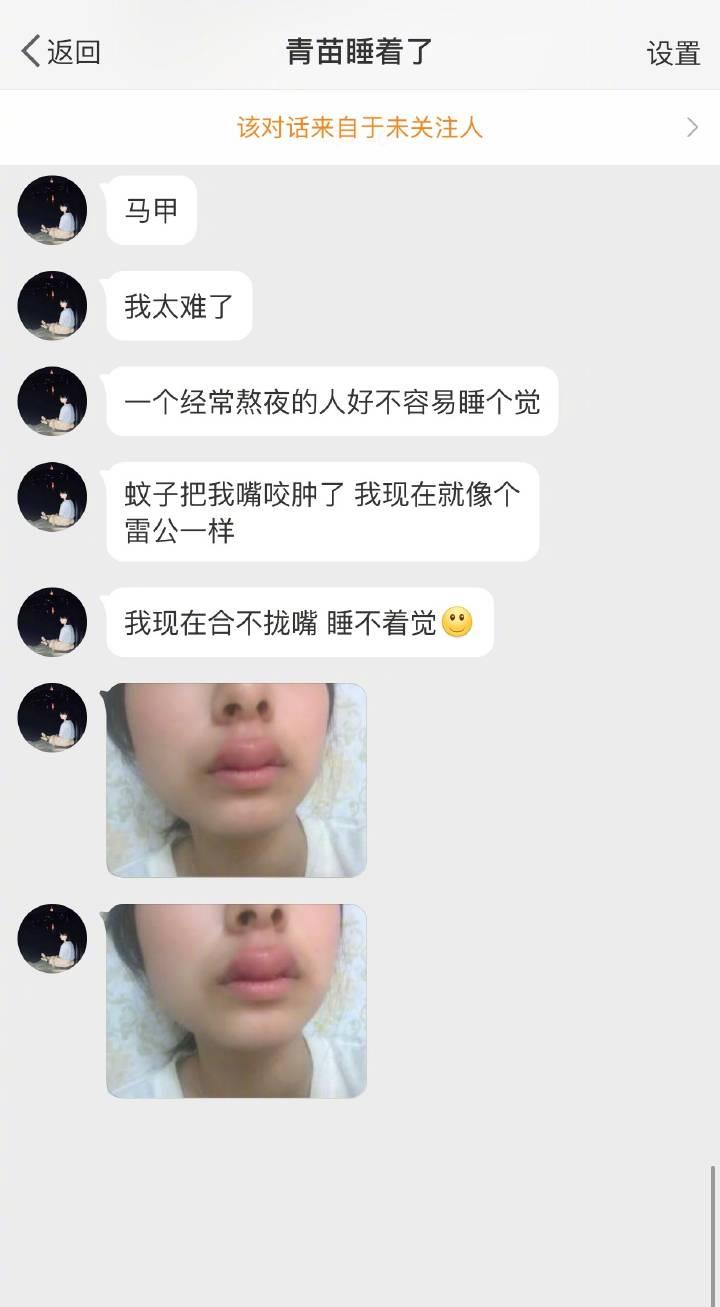Tap the sender's avatar beside the 马甲 message
This screenshot has height=1307, width=720.
coord(52,210)
